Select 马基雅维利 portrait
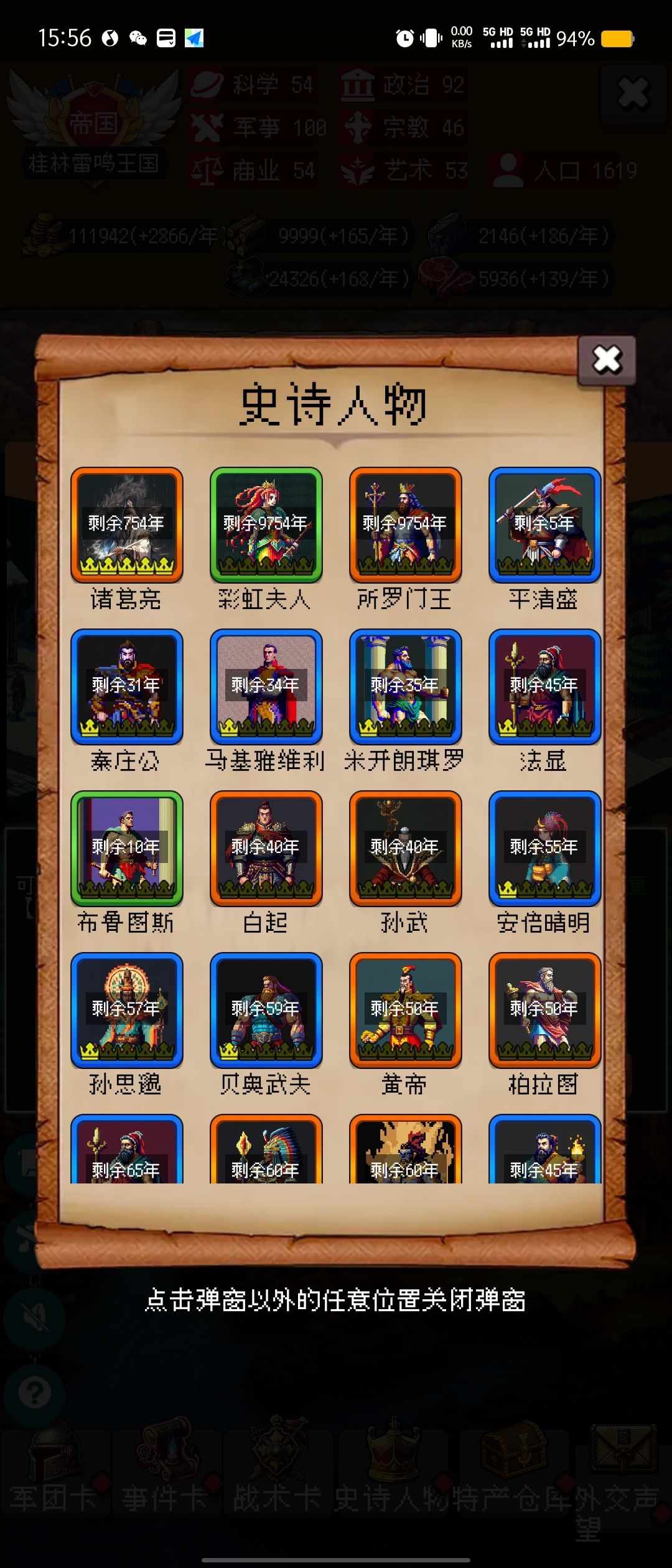Screen dimensions: 672x1568 [x=266, y=687]
